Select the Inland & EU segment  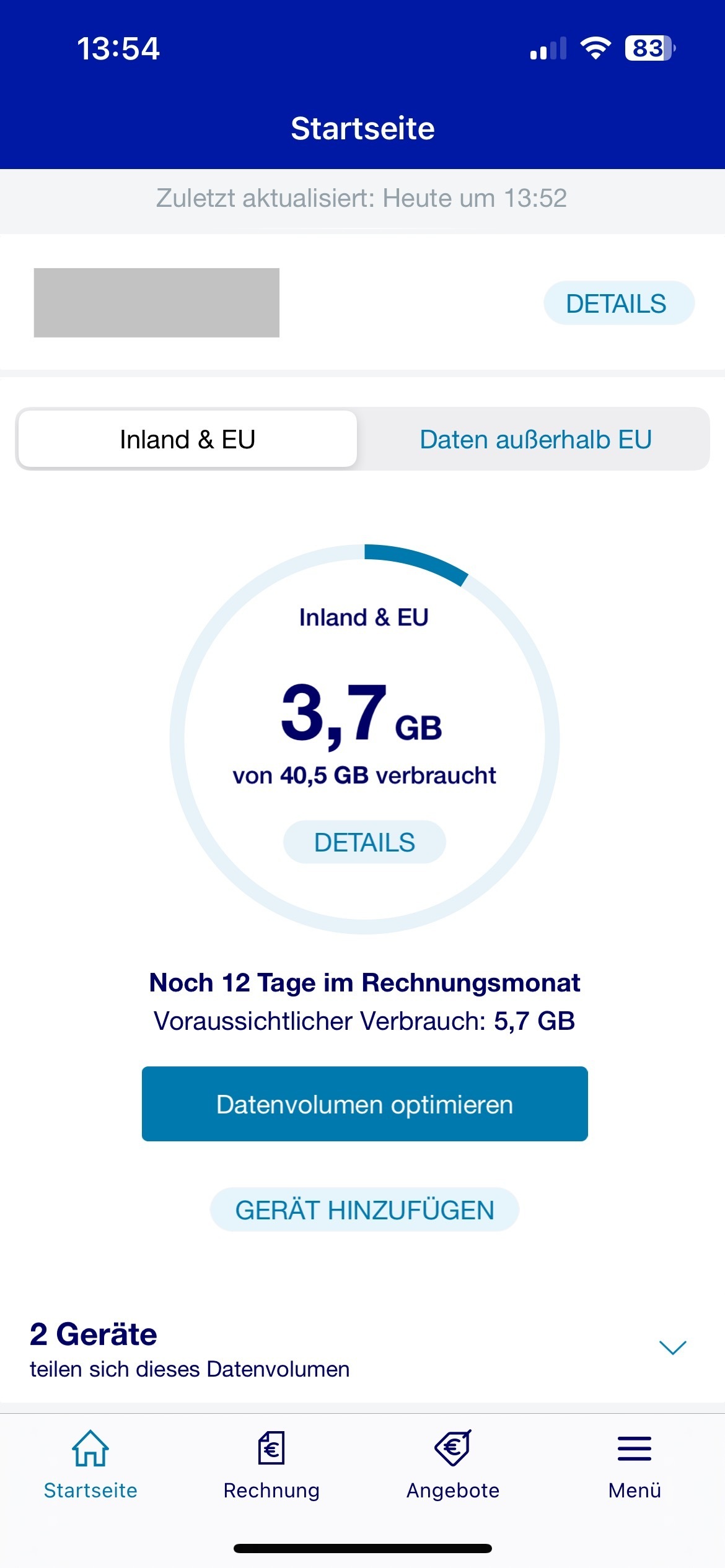coord(187,439)
